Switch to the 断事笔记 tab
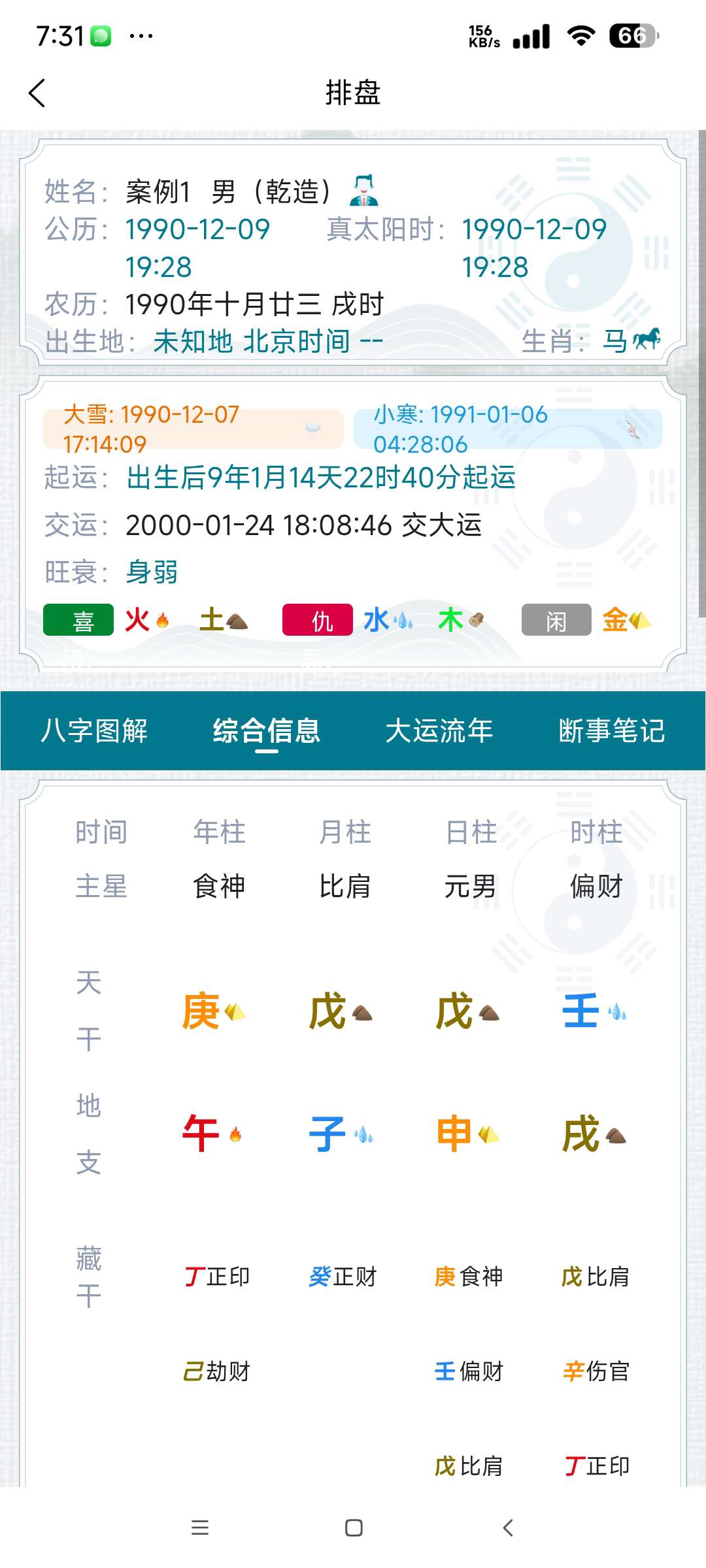Screen dimensions: 706x1568 [612, 730]
